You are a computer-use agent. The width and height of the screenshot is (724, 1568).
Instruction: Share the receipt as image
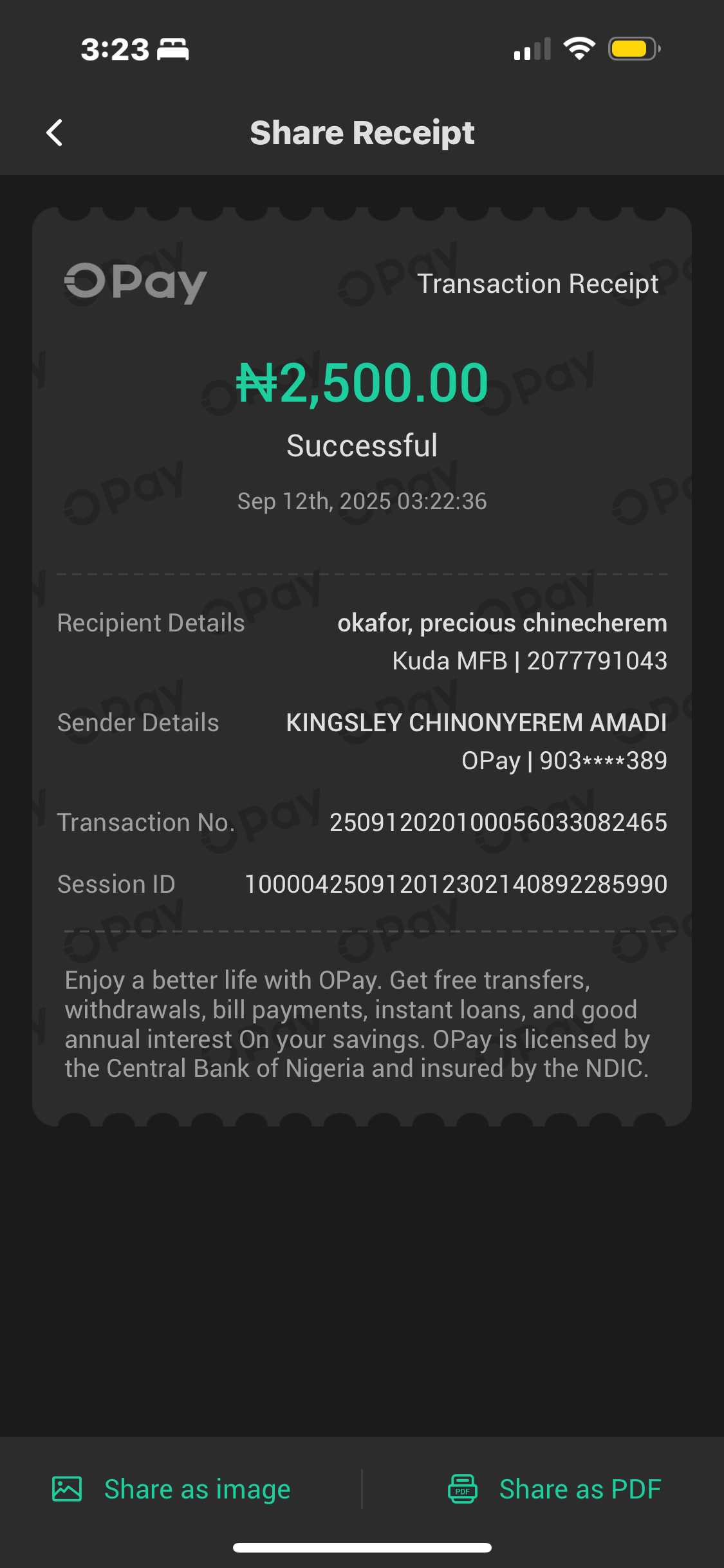(172, 1489)
